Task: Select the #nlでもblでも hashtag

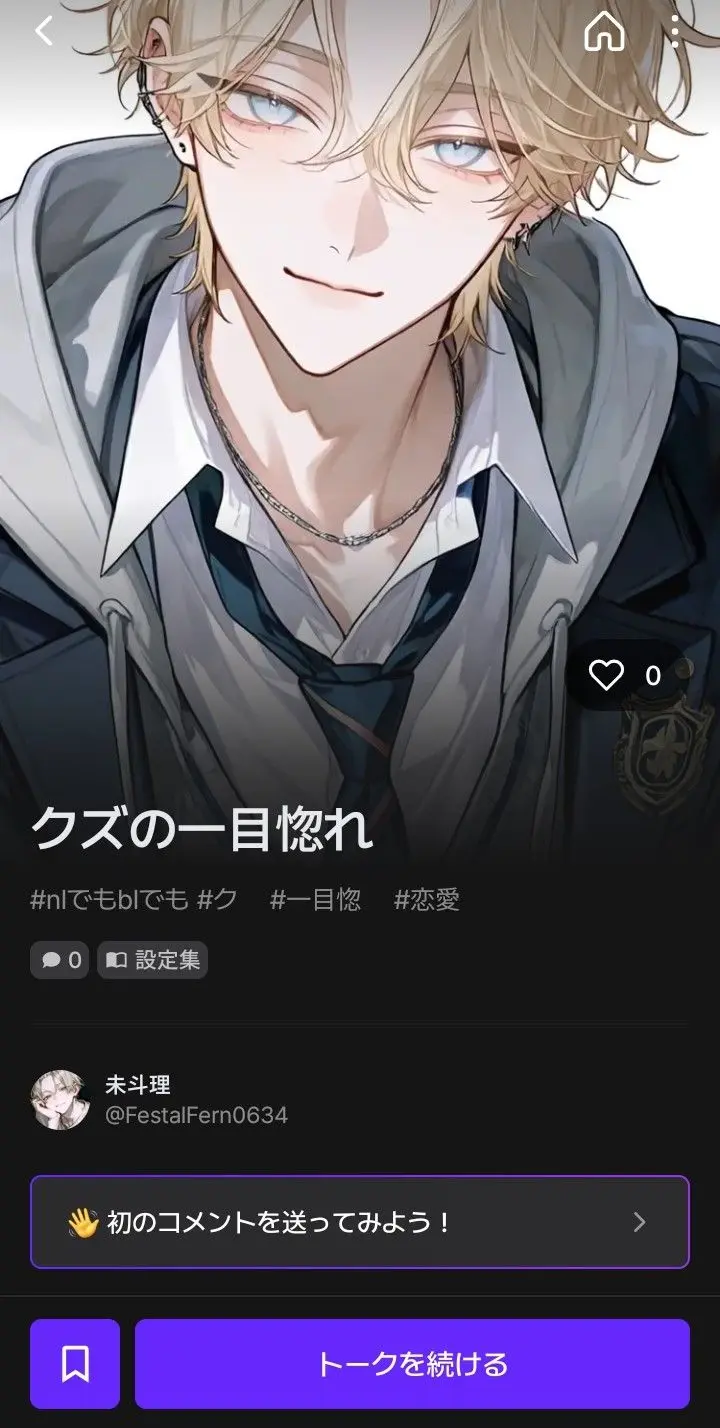Action: 109,900
